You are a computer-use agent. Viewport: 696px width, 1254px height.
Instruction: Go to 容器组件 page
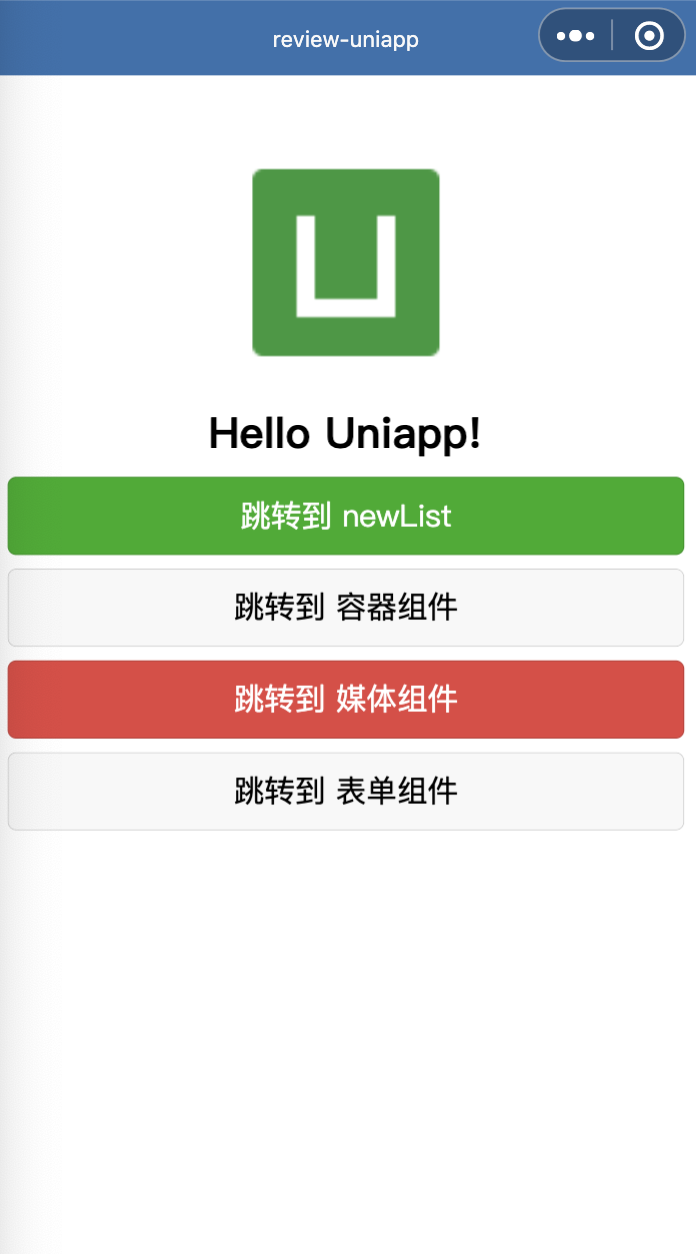click(x=346, y=607)
